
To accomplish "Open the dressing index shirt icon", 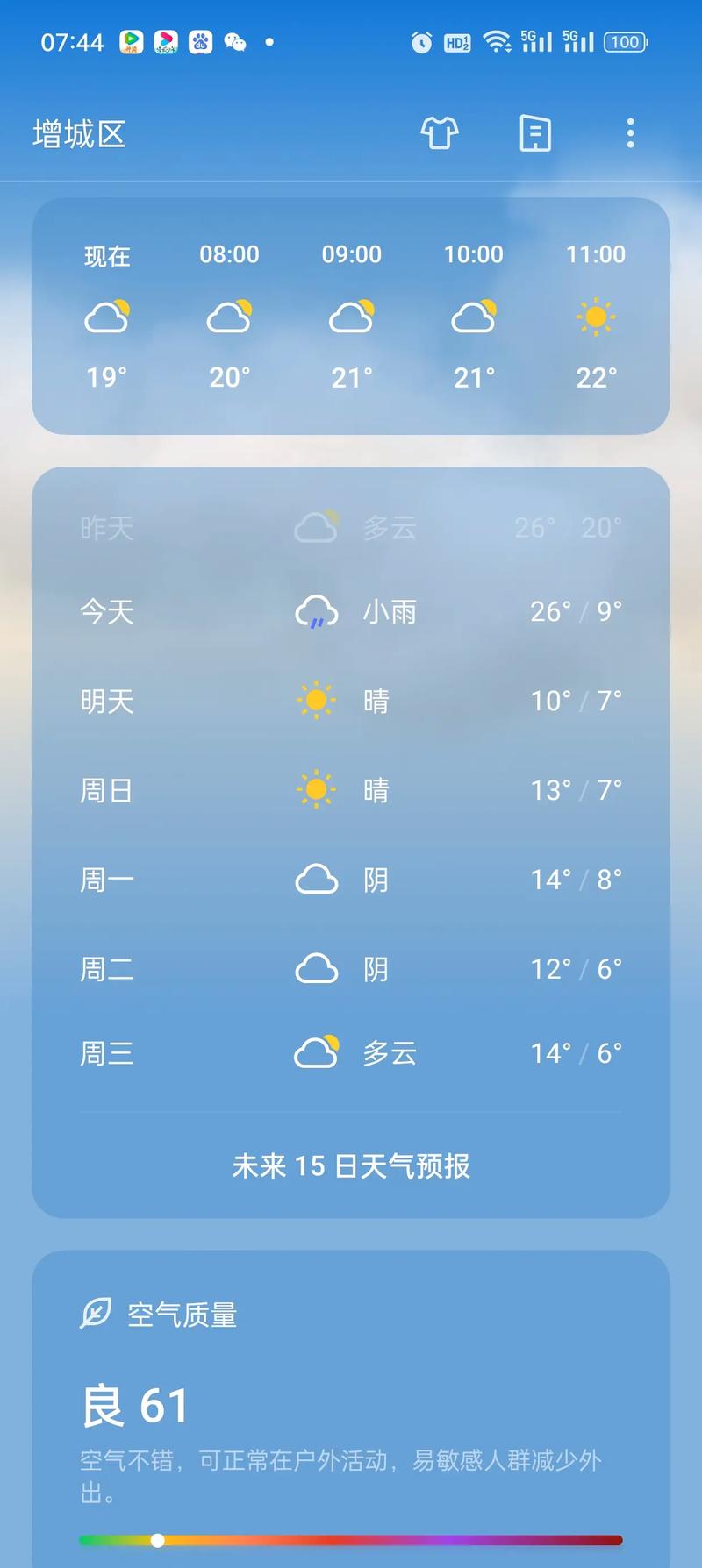I will coord(439,133).
